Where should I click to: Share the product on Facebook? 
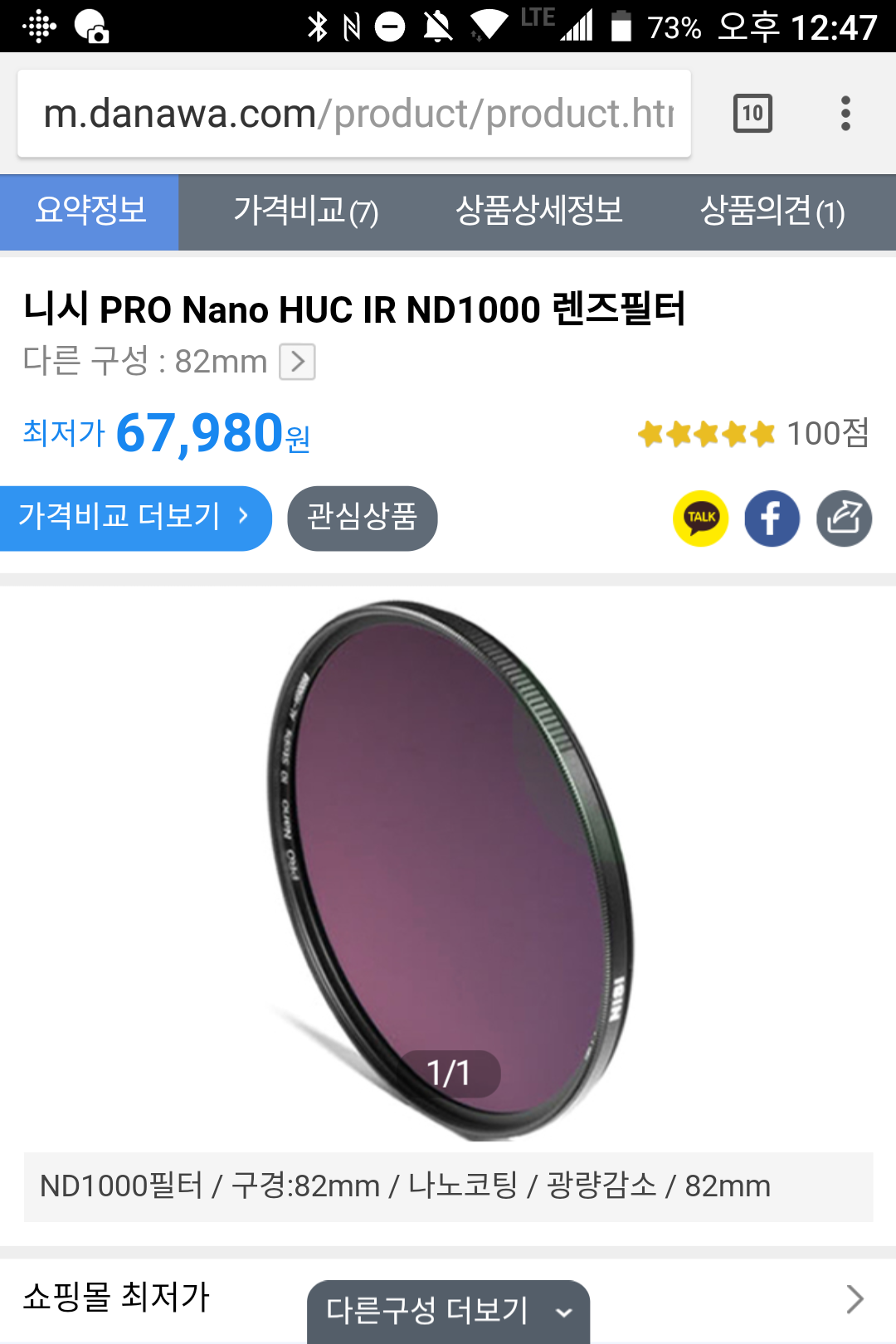772,519
